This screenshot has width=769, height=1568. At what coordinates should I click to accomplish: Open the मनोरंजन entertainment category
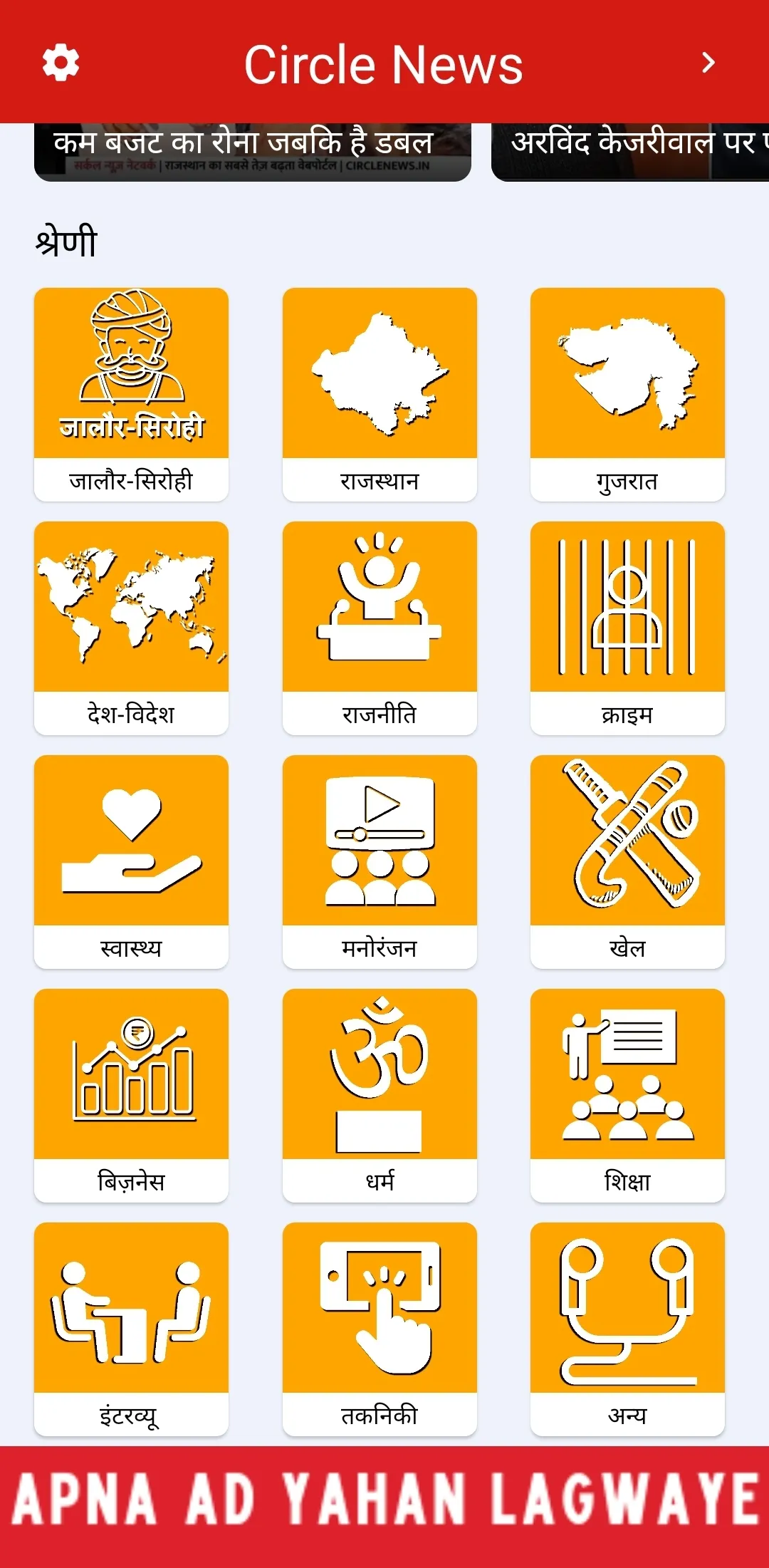click(380, 862)
